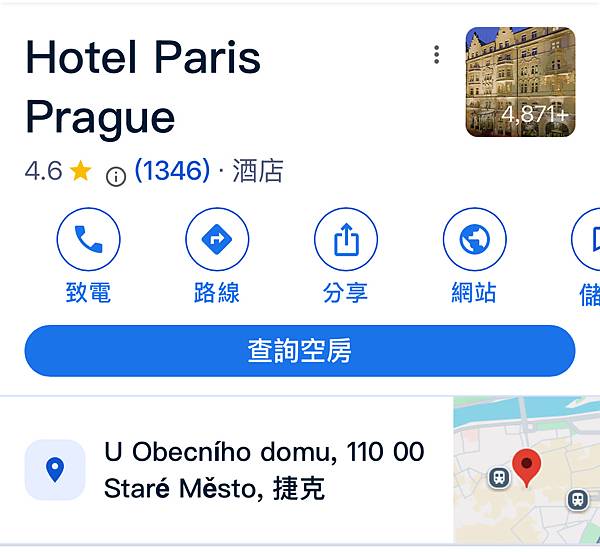Open the map preview thumbnail

coord(526,470)
